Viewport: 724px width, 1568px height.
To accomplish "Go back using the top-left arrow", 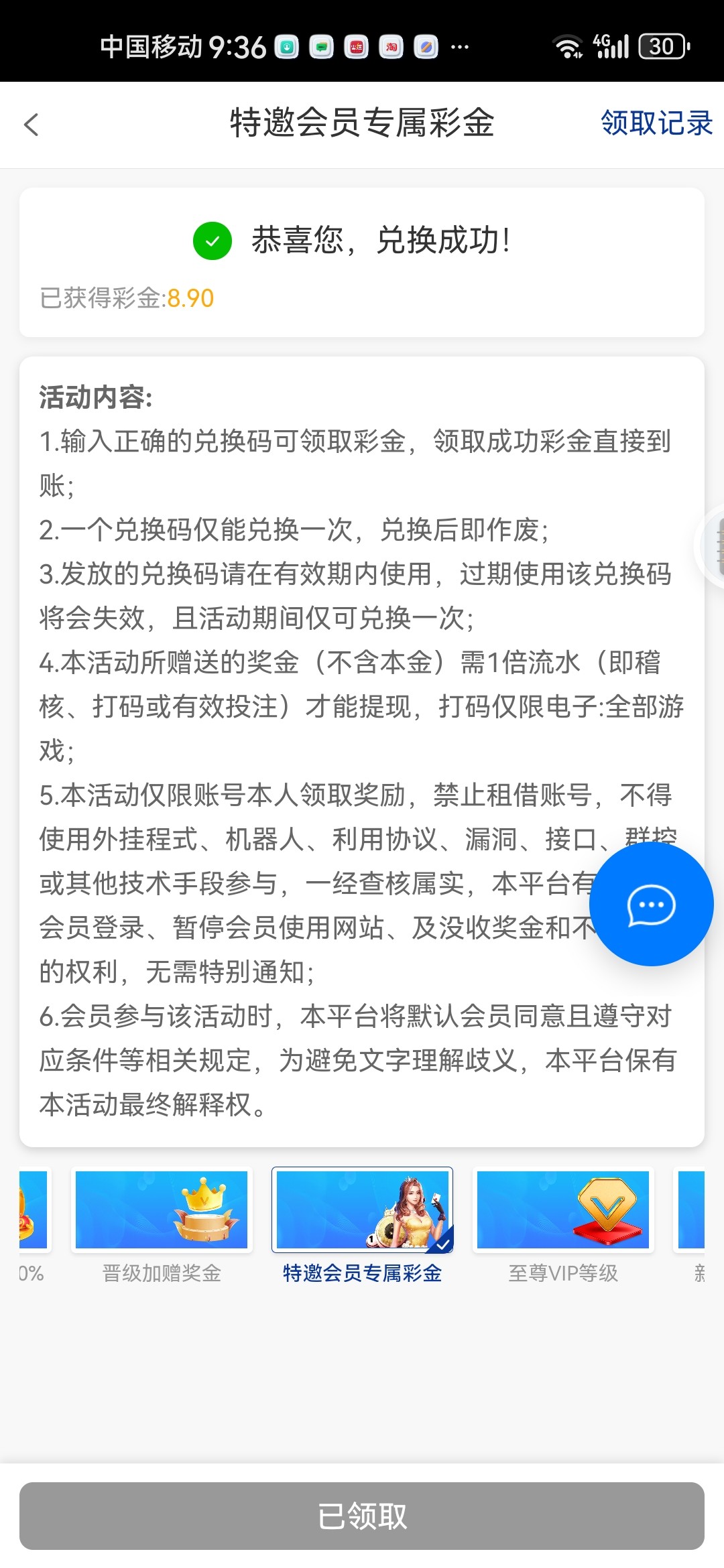I will tap(32, 124).
